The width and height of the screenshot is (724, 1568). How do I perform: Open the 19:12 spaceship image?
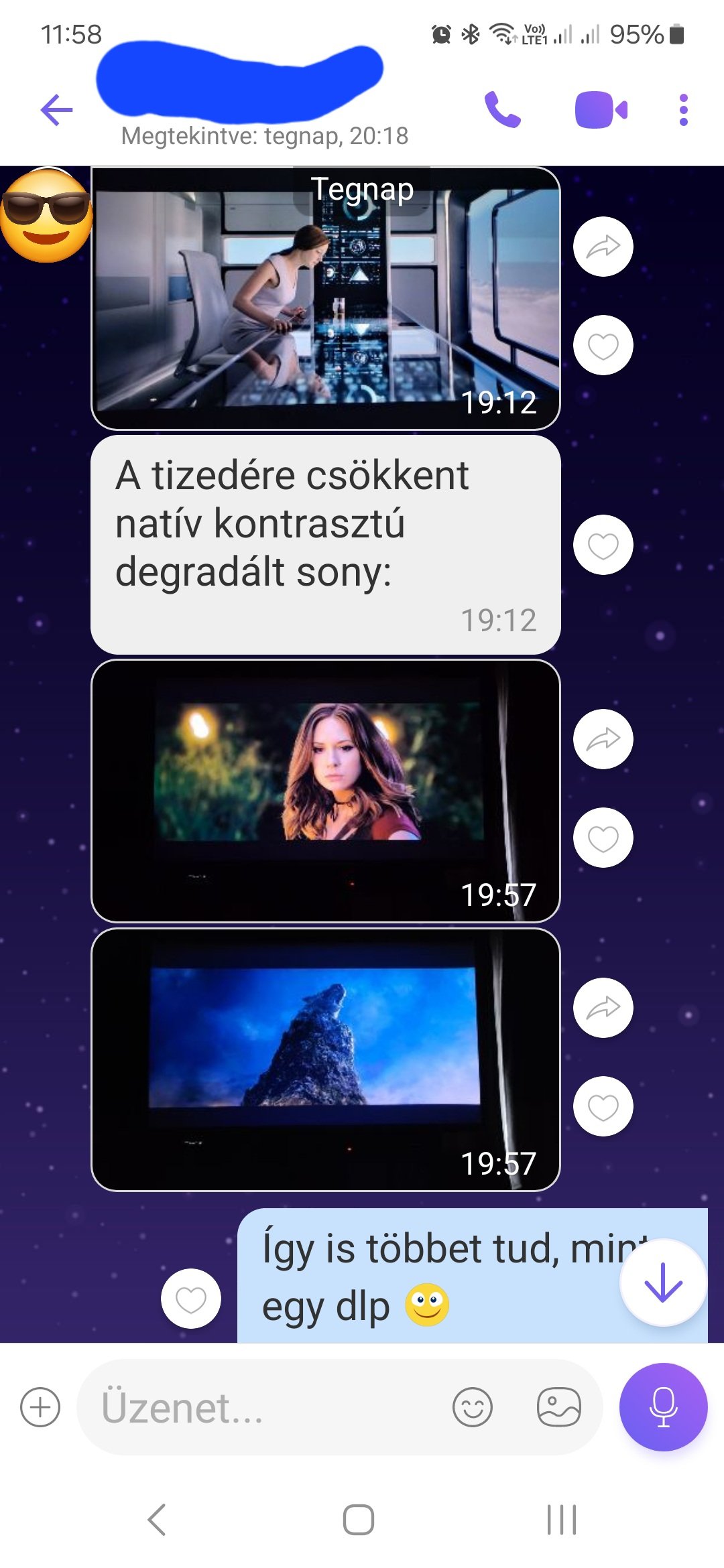pos(325,298)
